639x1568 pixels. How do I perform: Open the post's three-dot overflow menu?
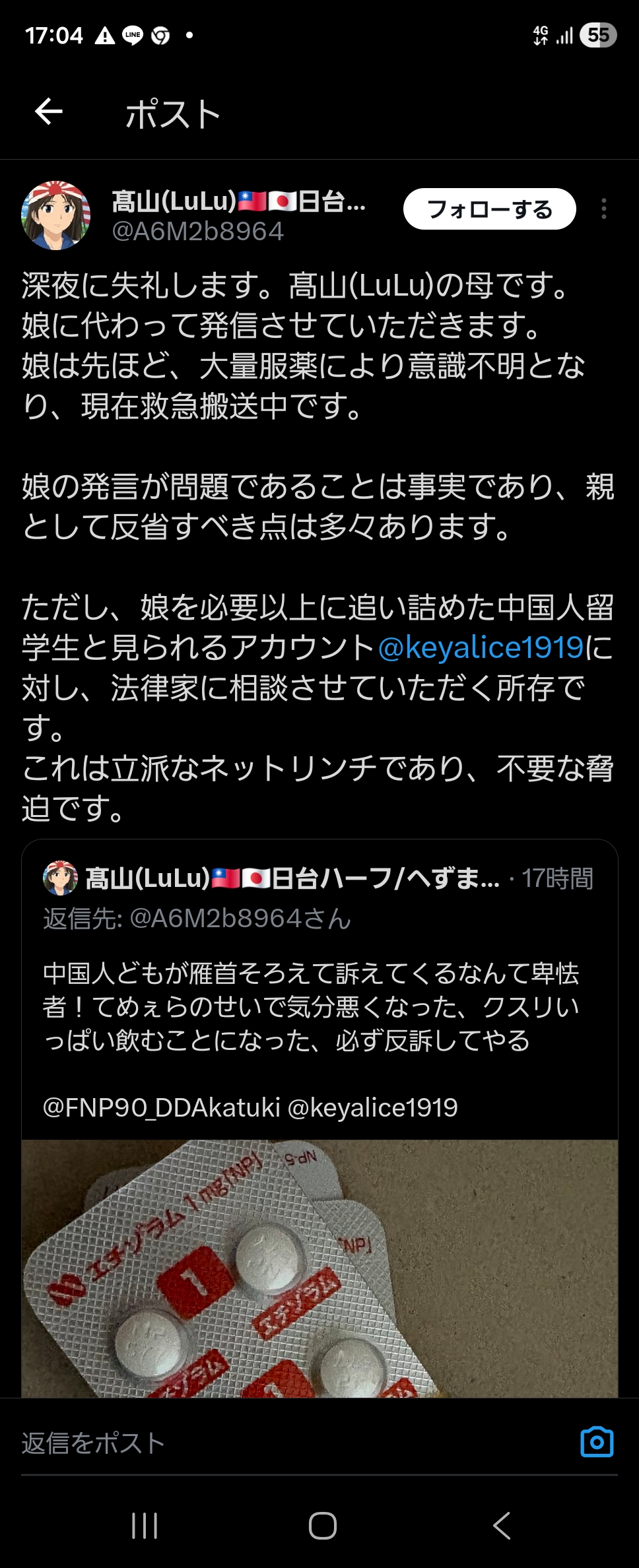[603, 209]
